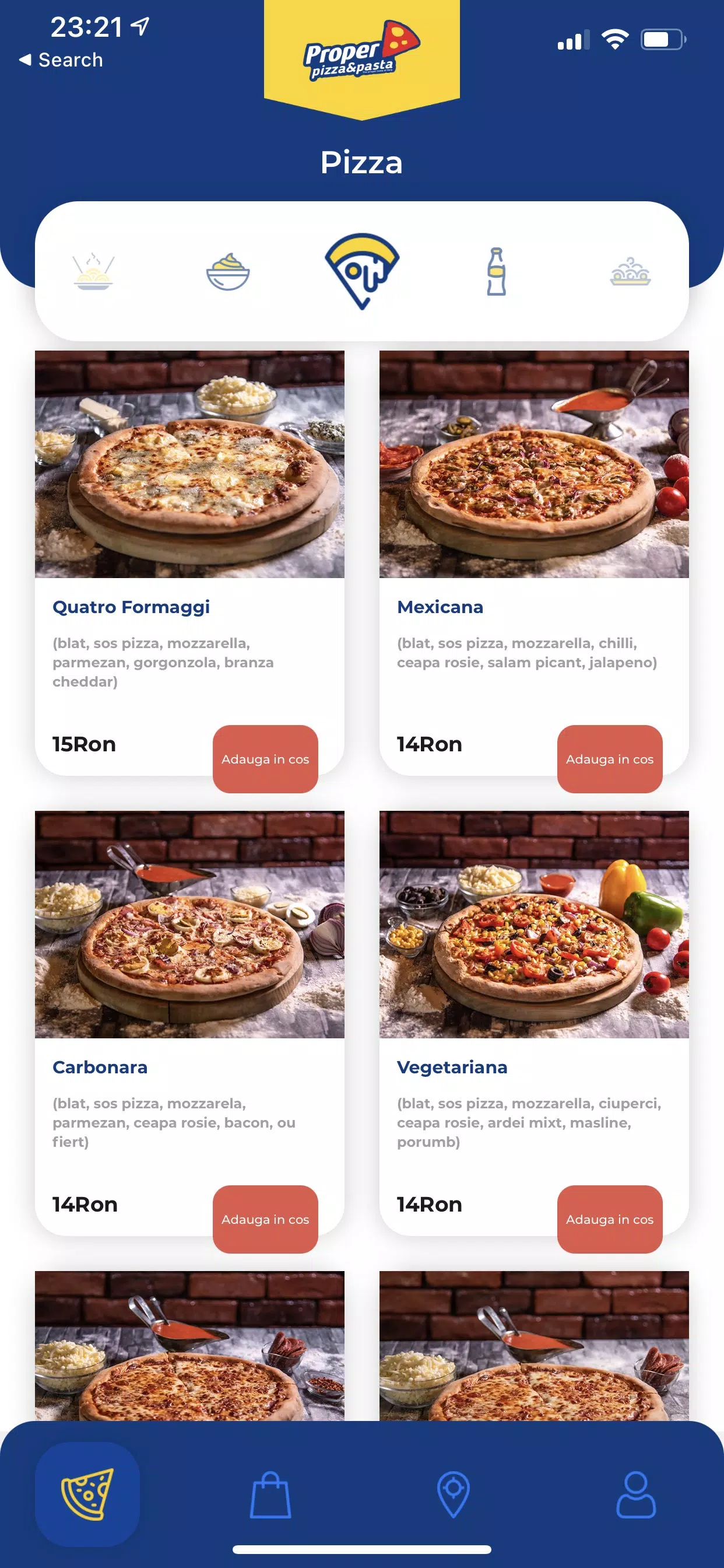The image size is (724, 1568).
Task: Open the Quatro Formaggi pizza photo
Action: (x=189, y=464)
